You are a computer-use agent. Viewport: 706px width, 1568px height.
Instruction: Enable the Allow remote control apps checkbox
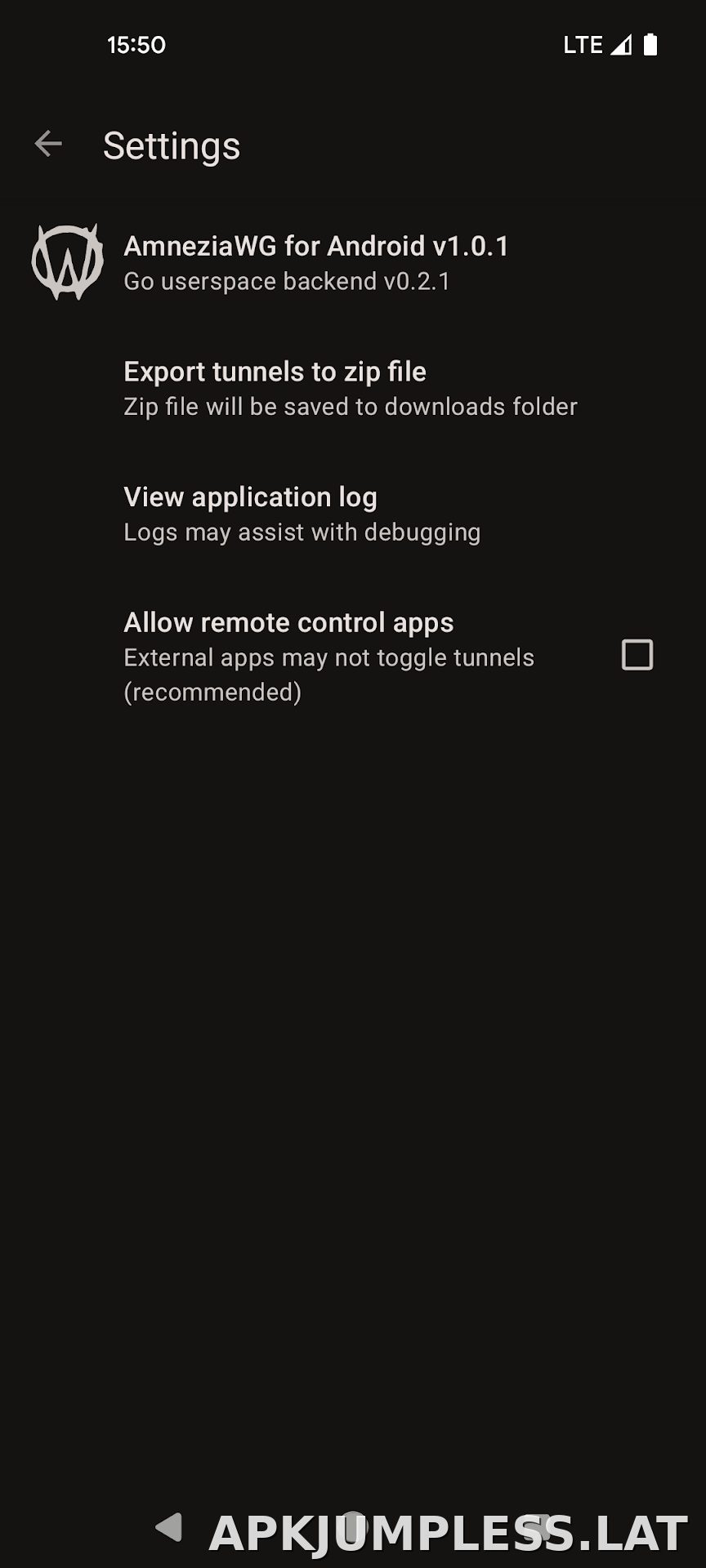637,655
